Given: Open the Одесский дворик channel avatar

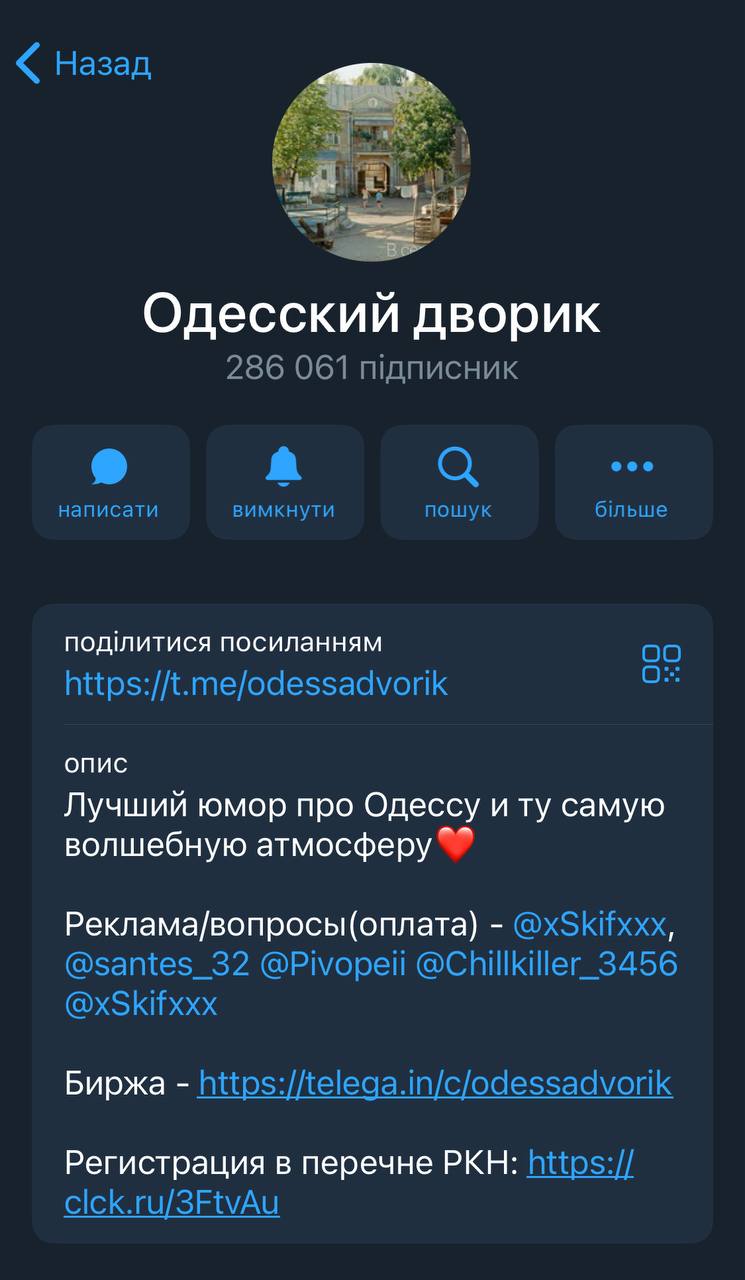Looking at the screenshot, I should click(372, 162).
